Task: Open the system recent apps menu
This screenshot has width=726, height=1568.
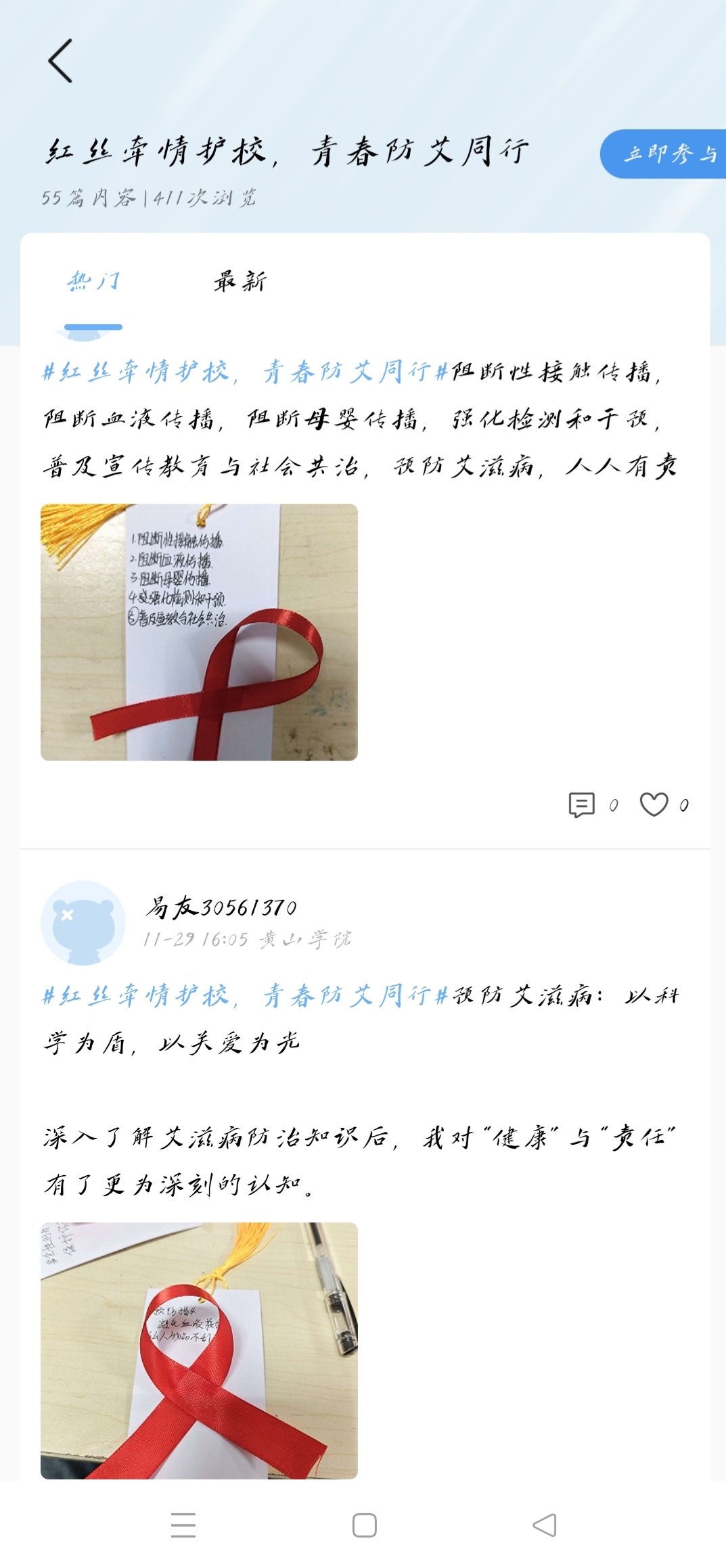Action: (x=183, y=1525)
